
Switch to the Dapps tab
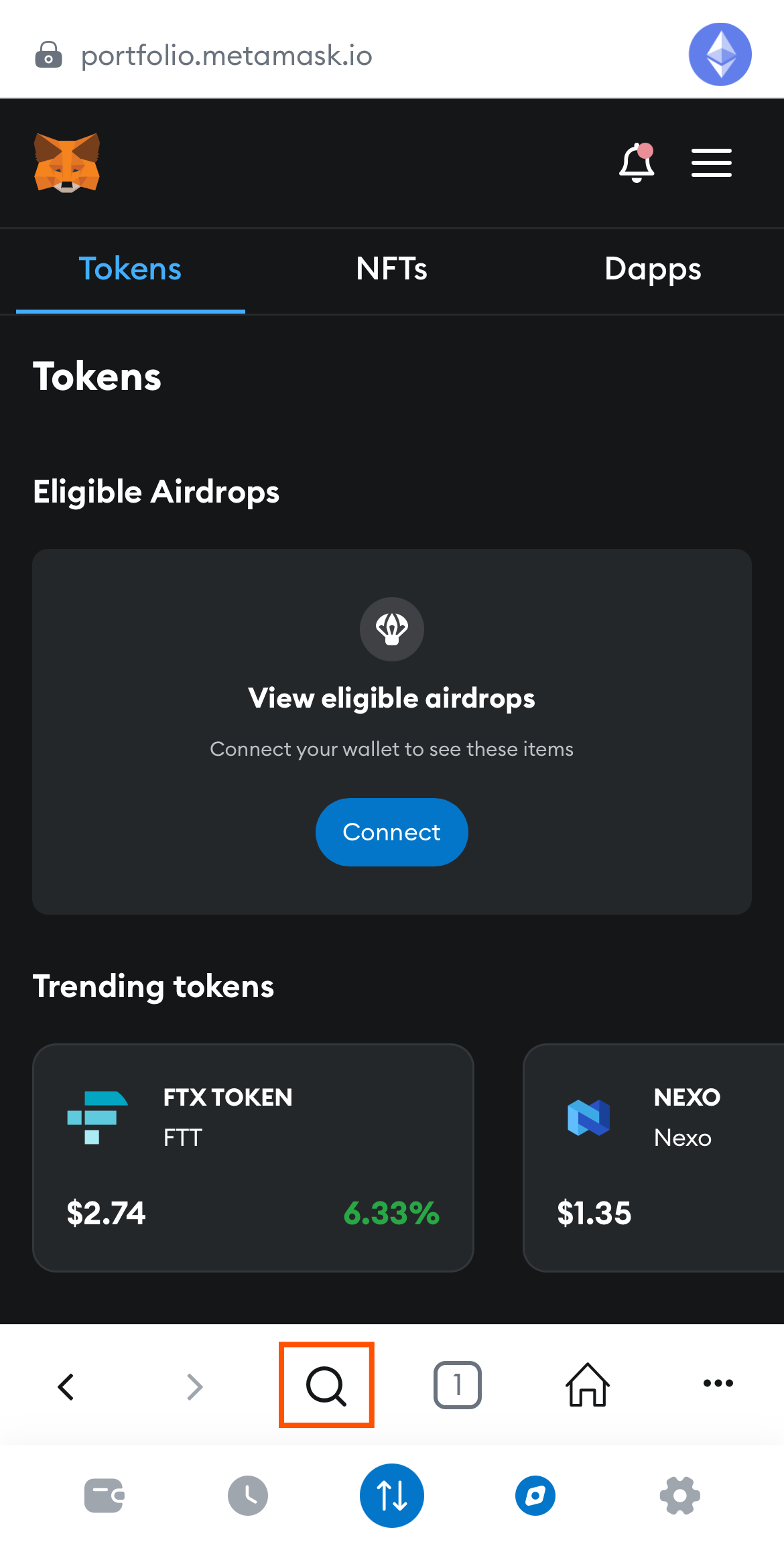[x=652, y=269]
